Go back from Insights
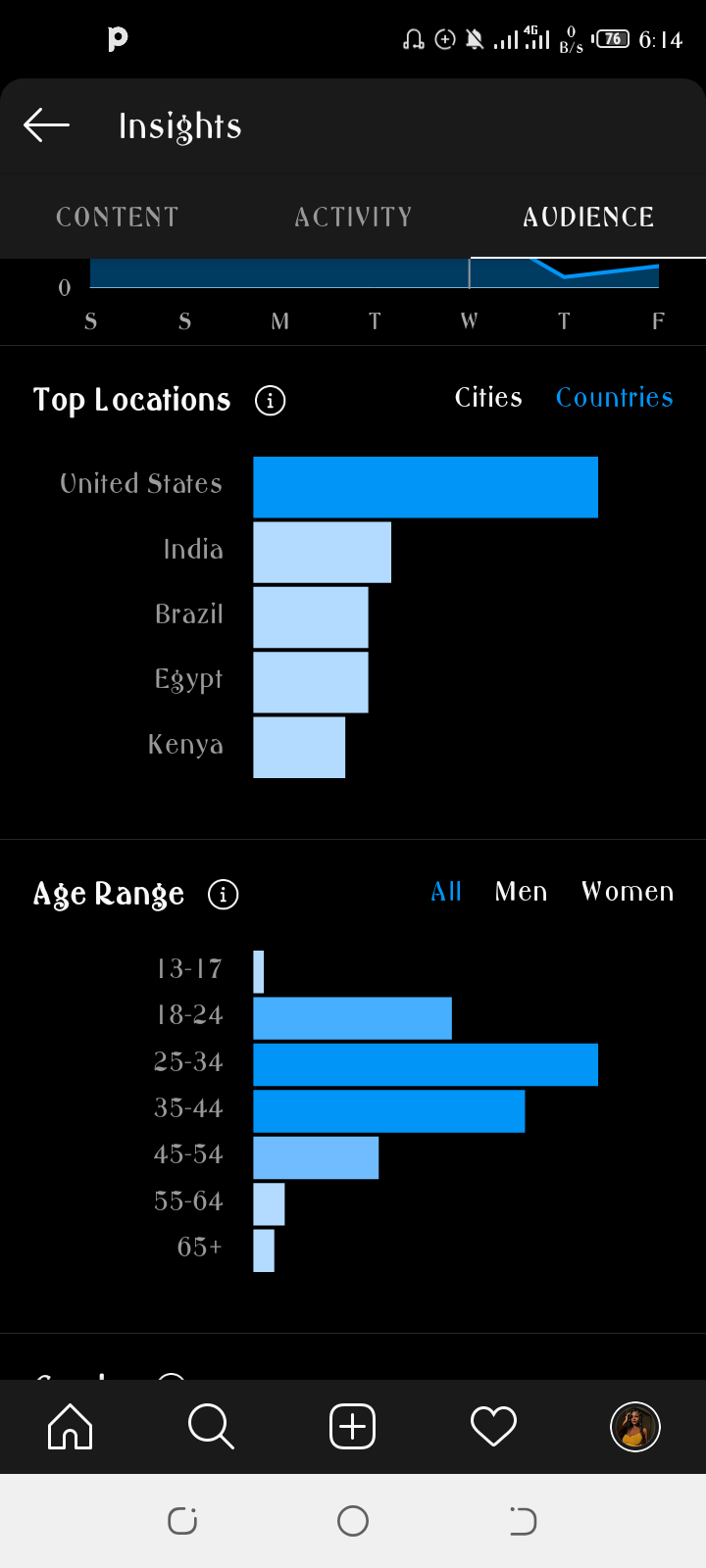Image resolution: width=706 pixels, height=1568 pixels. point(46,125)
